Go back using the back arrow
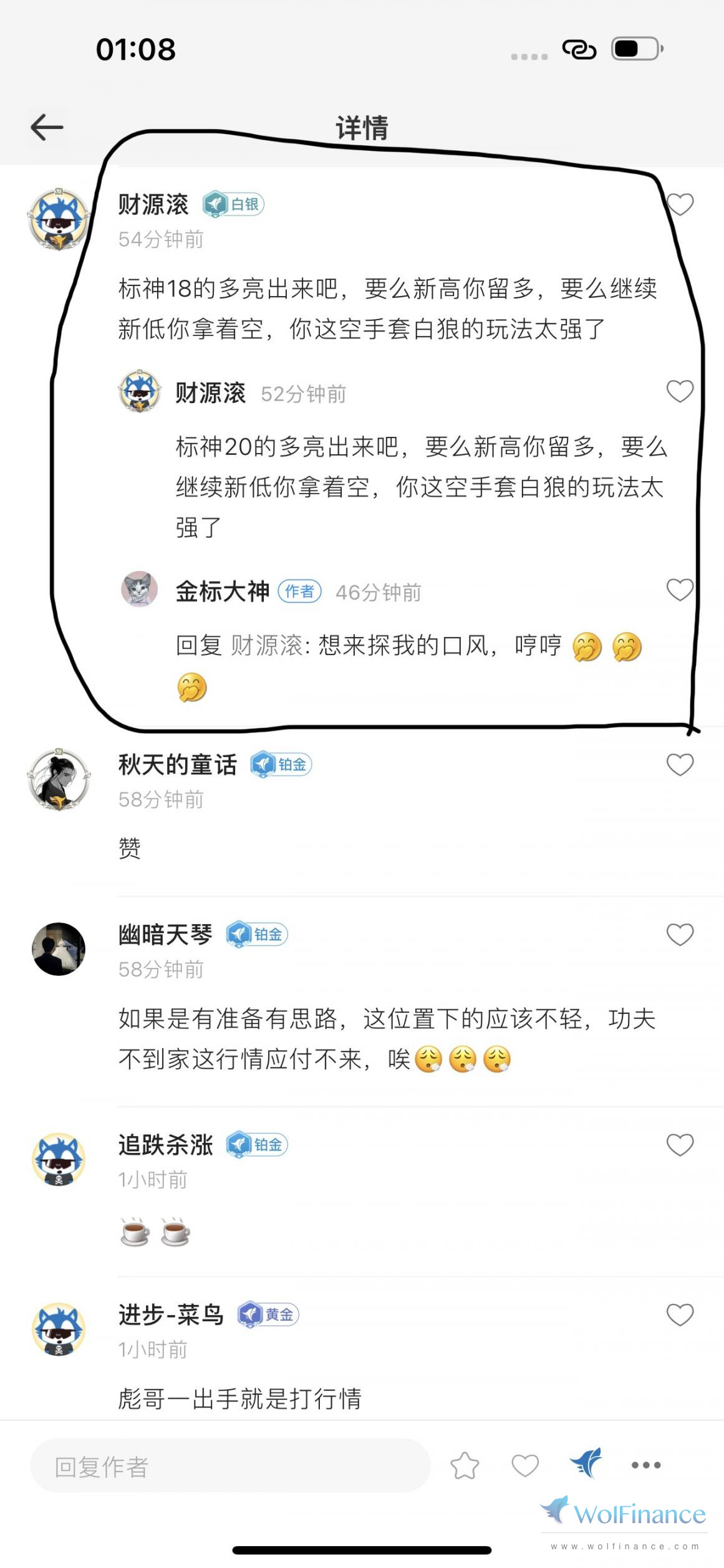Viewport: 724px width, 1568px height. click(47, 127)
